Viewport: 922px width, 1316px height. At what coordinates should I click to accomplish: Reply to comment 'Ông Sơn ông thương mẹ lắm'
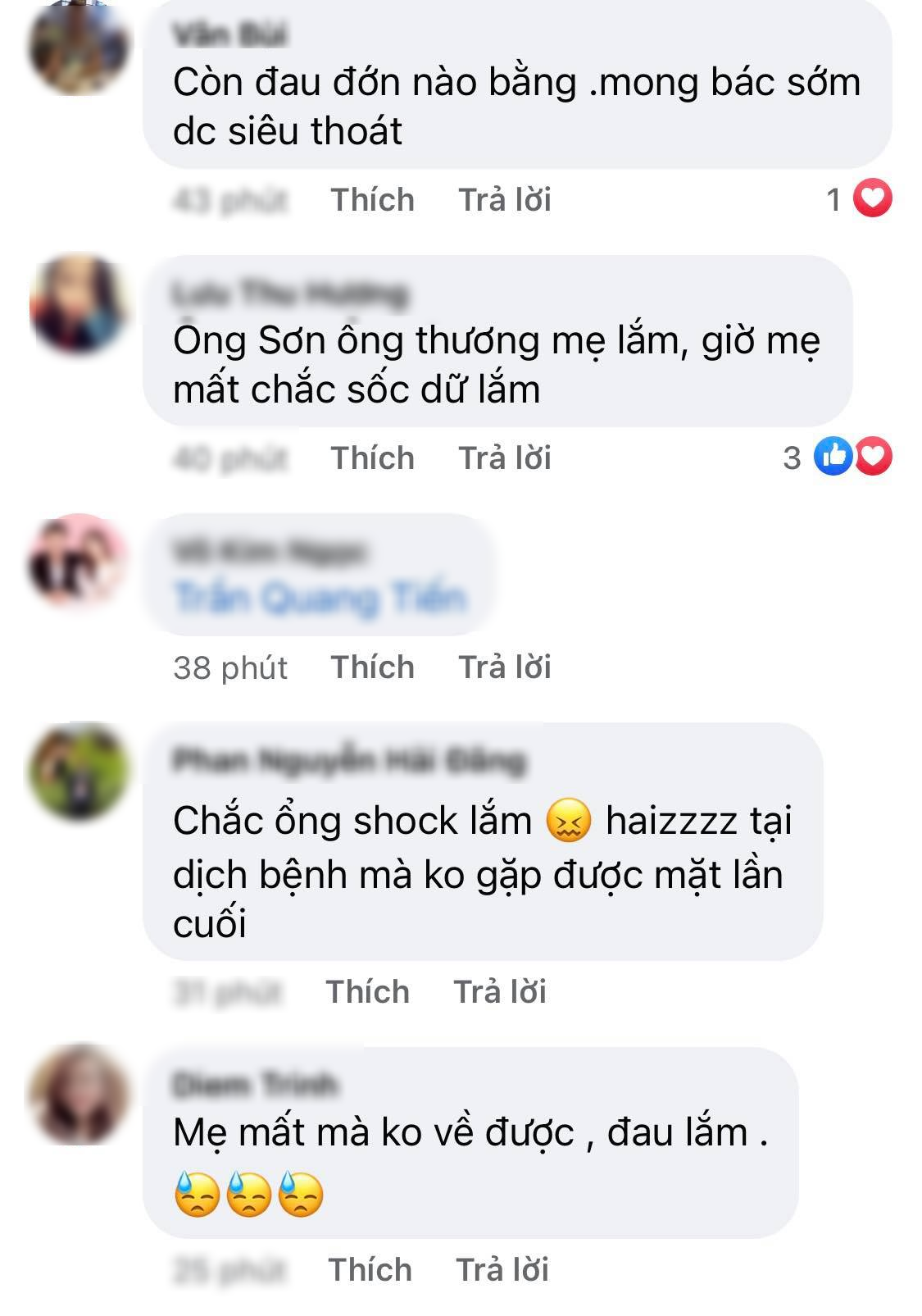click(504, 458)
